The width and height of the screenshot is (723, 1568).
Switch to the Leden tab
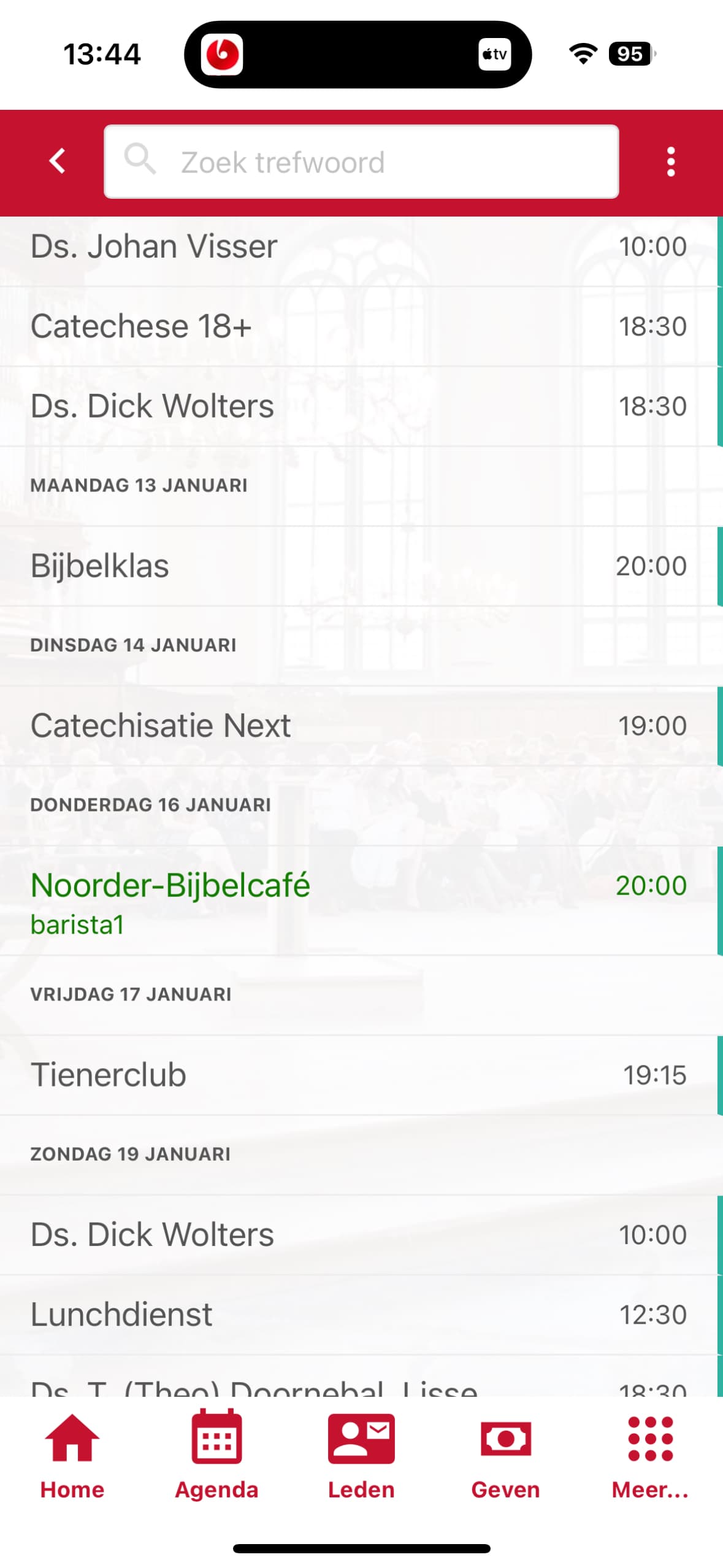click(x=361, y=1456)
